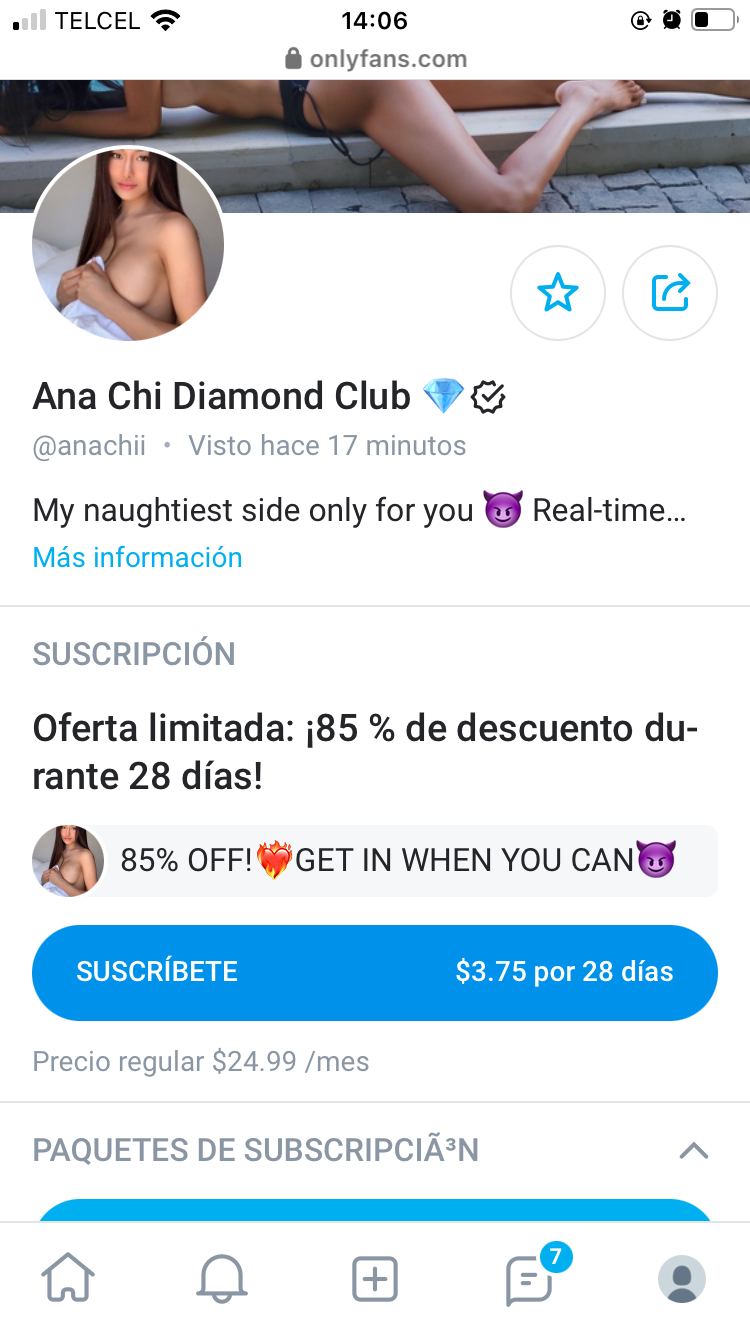Open the notifications bell
This screenshot has width=750, height=1334.
tap(222, 1278)
